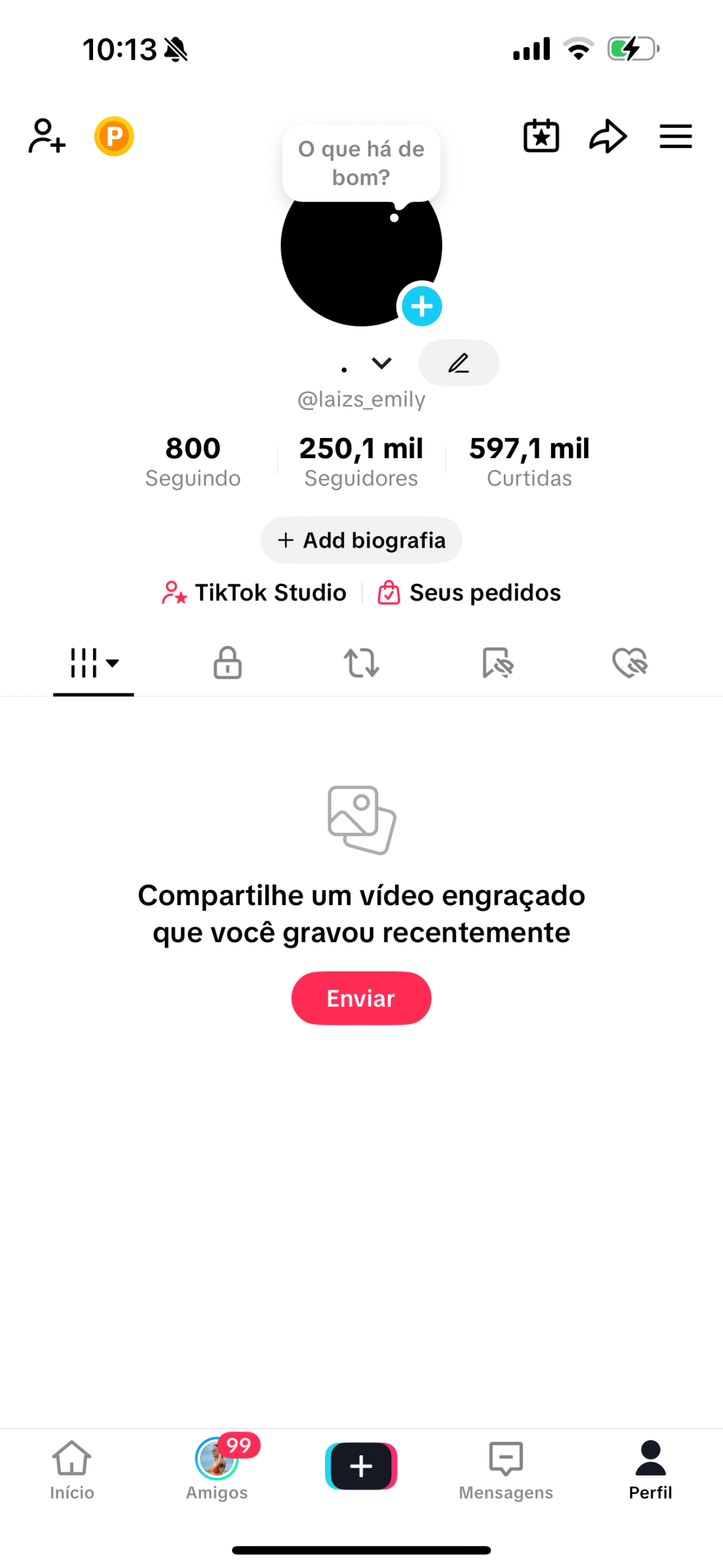This screenshot has width=723, height=1568.
Task: Open TikTok Studio
Action: pos(255,592)
